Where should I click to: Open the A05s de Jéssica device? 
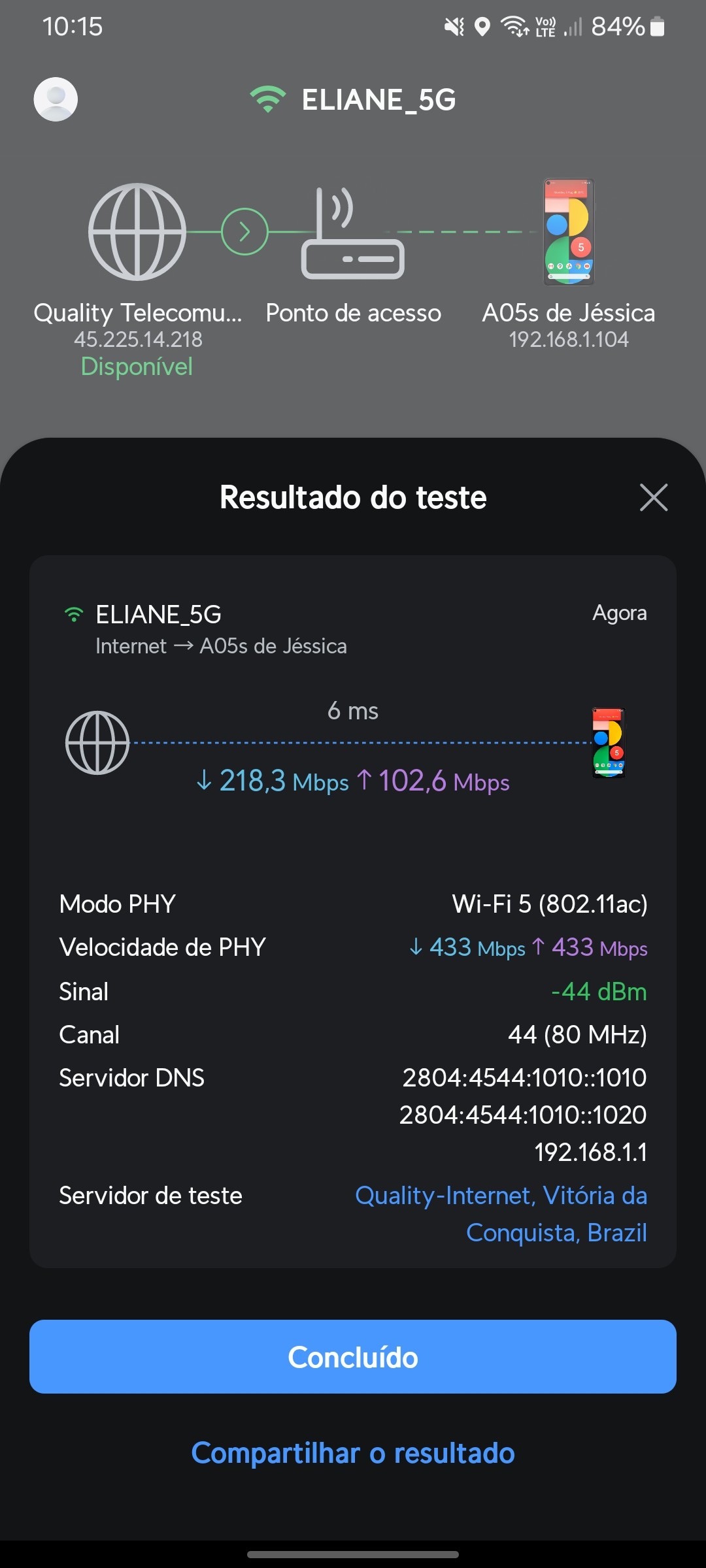(569, 233)
